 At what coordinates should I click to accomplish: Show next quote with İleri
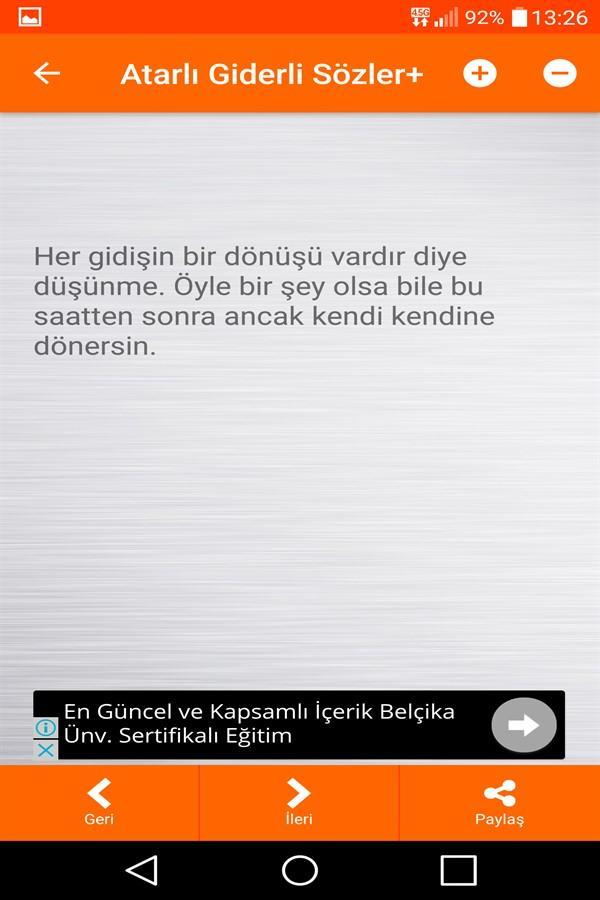point(299,802)
